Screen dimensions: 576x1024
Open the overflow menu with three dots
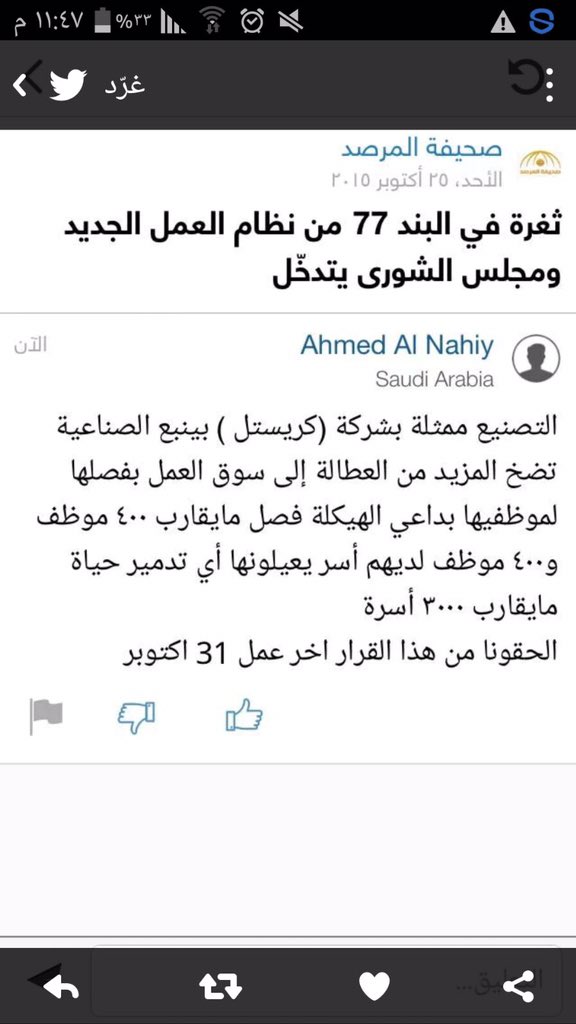551,84
